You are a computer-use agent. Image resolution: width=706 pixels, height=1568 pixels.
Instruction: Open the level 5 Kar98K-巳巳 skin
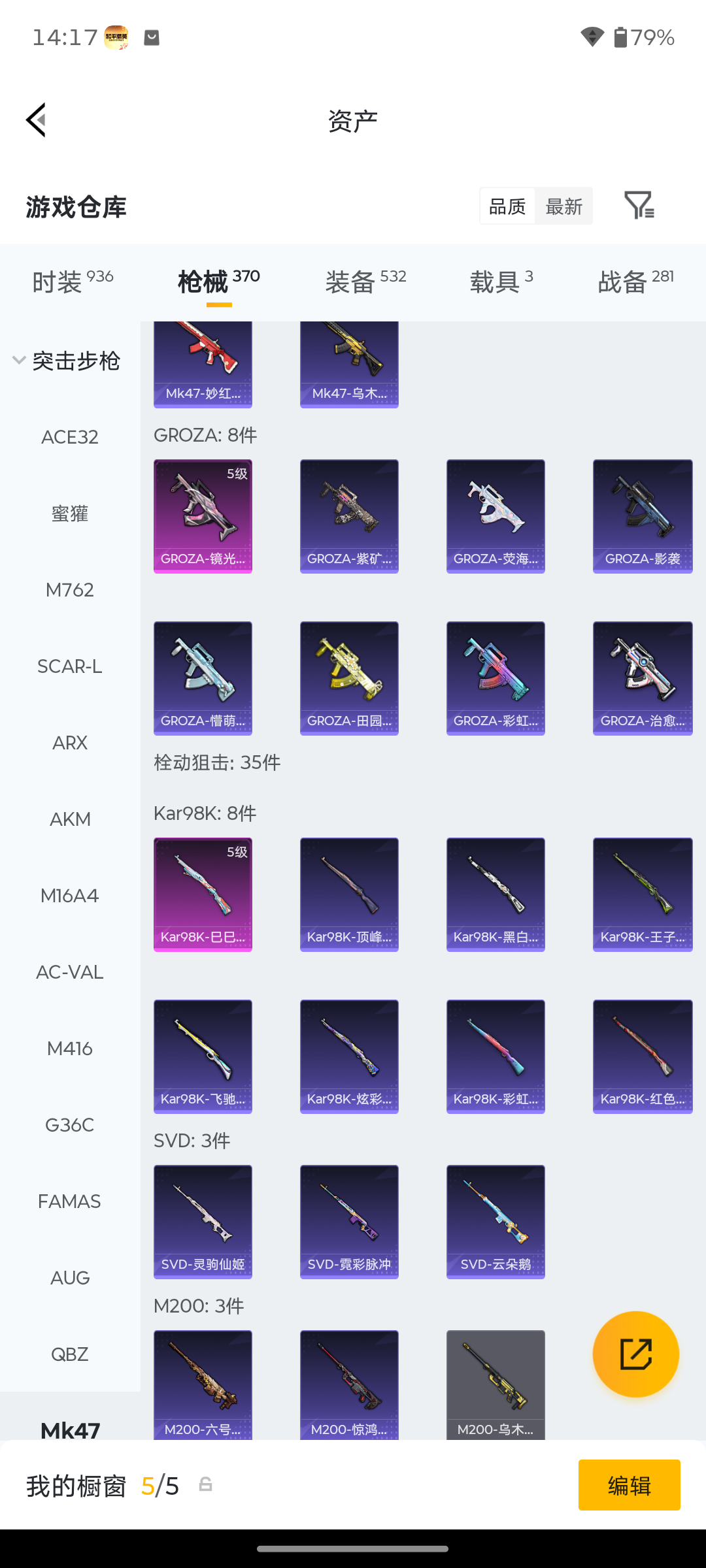click(x=203, y=894)
